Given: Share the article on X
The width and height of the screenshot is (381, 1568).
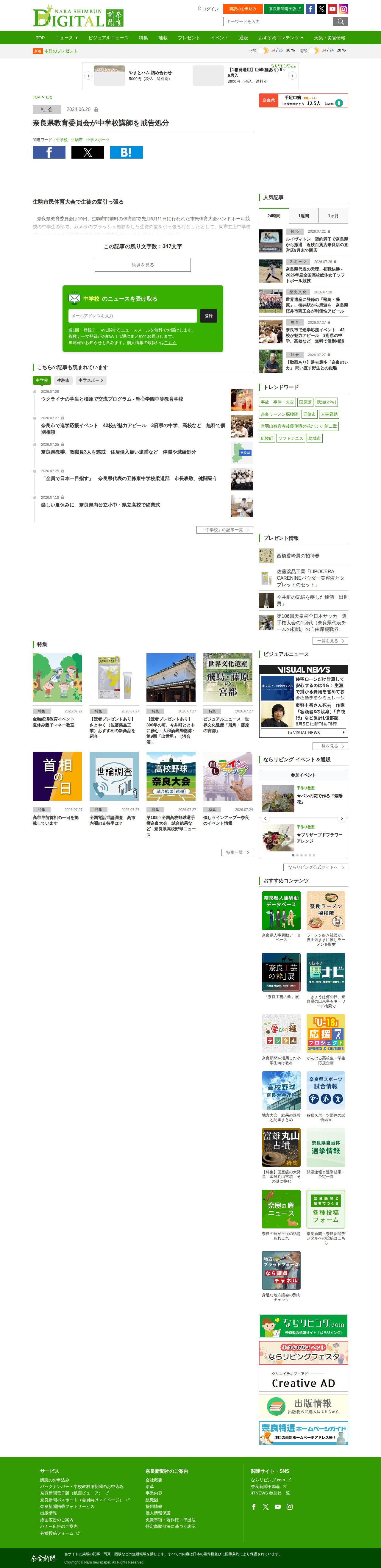Looking at the screenshot, I should point(88,152).
